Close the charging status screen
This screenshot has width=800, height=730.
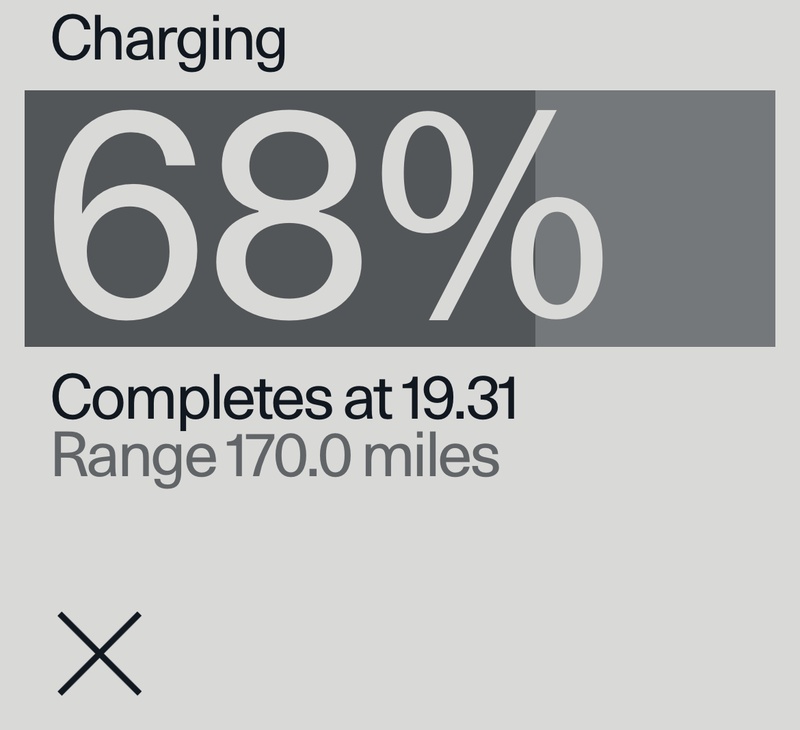click(99, 653)
